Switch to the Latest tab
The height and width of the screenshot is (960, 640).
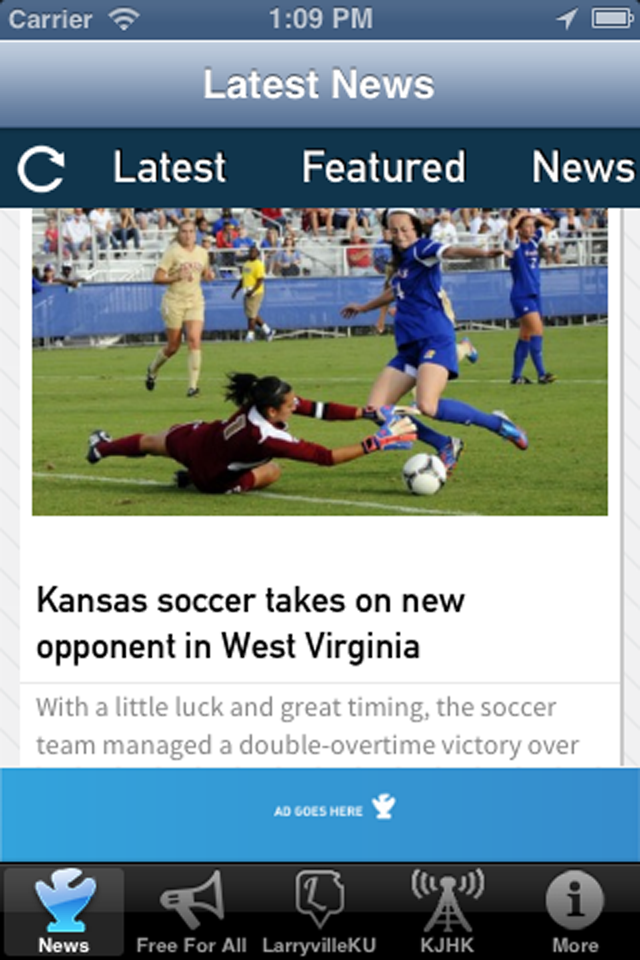pyautogui.click(x=169, y=168)
